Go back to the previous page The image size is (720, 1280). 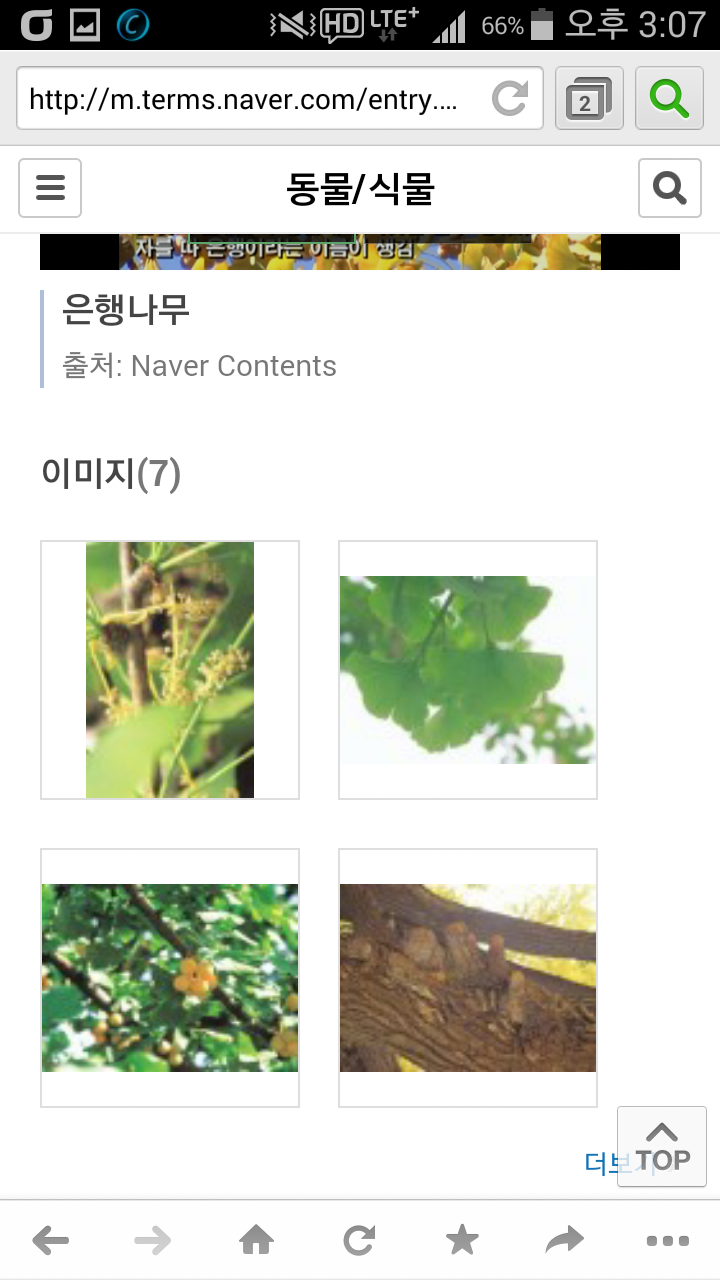51,1241
